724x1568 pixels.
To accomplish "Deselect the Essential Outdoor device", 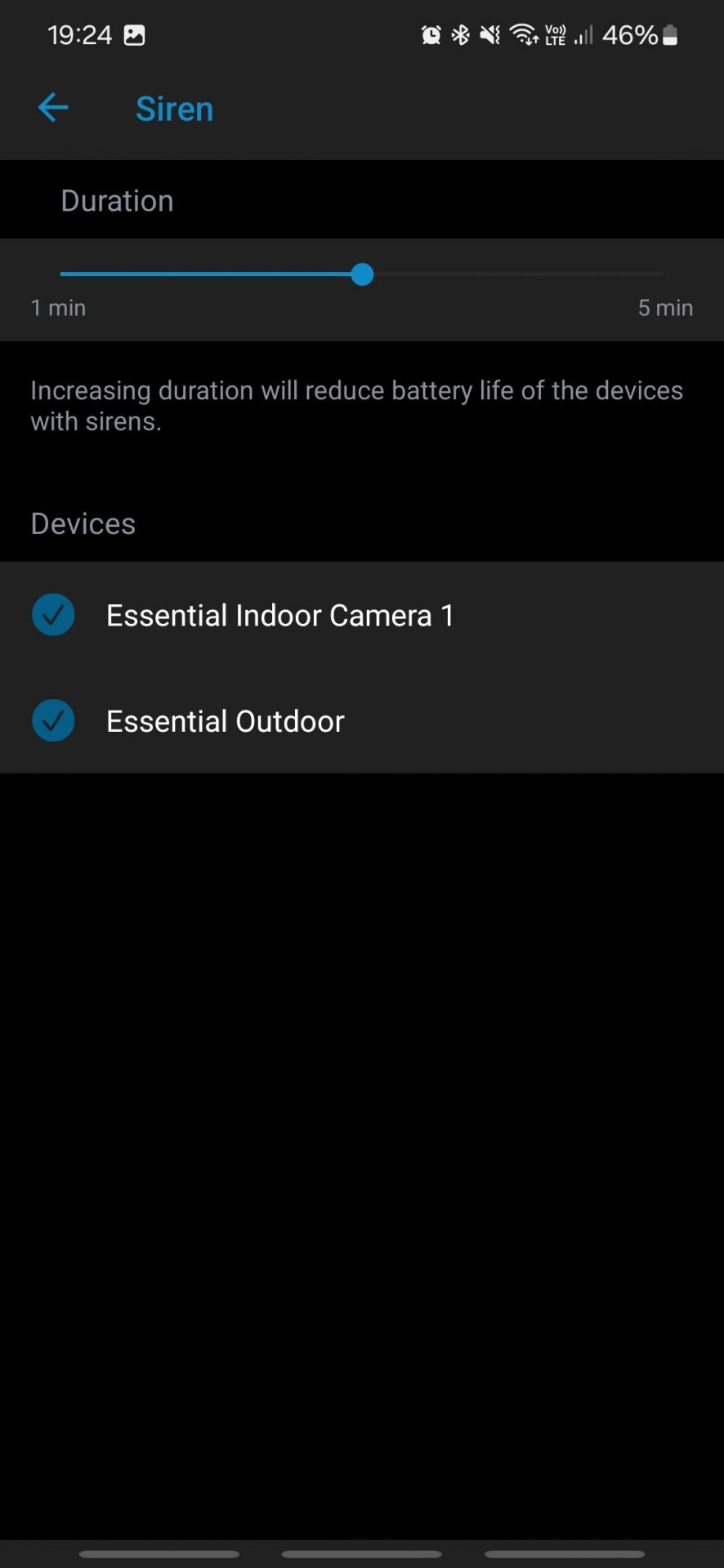I will coord(53,720).
